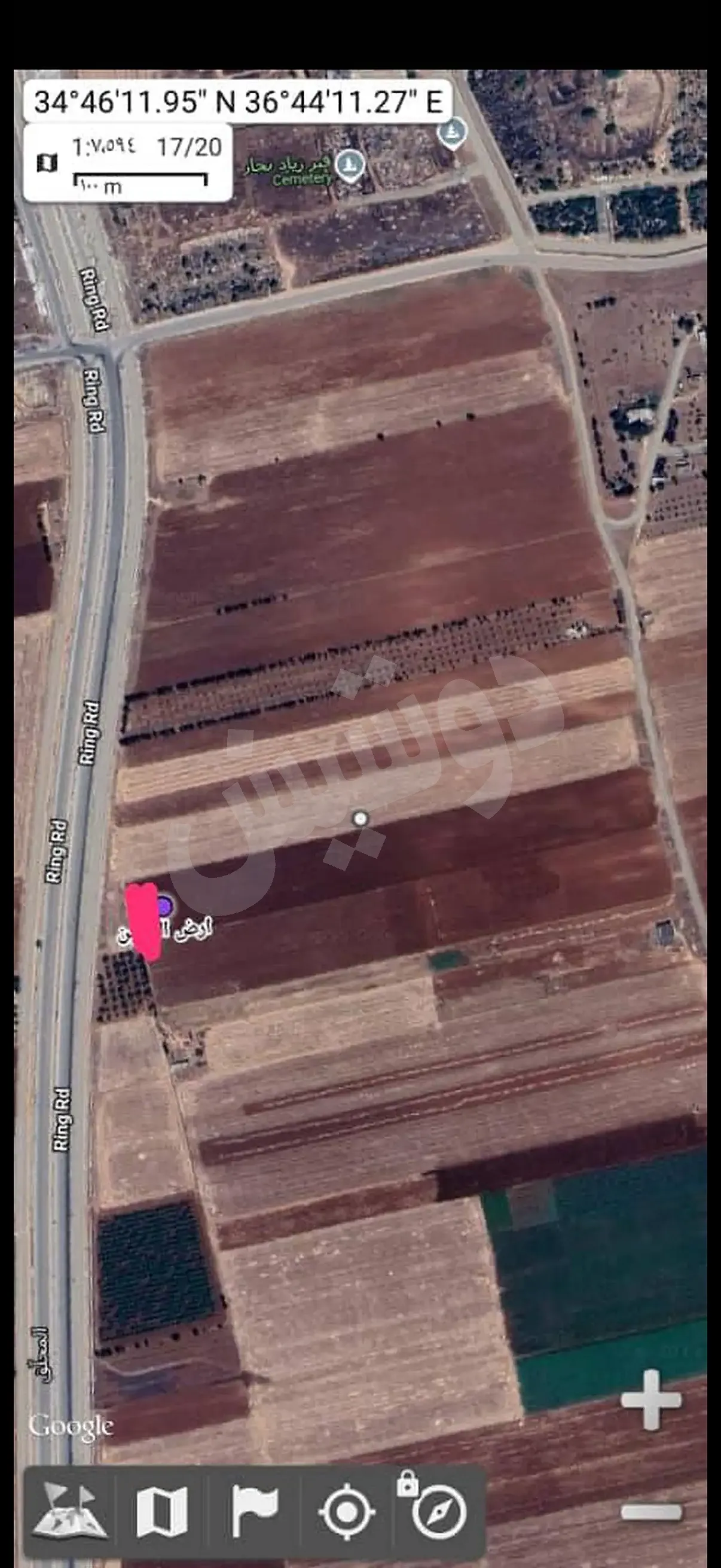The height and width of the screenshot is (1568, 721).
Task: Tap the map icon in the scale box
Action: coord(47,163)
